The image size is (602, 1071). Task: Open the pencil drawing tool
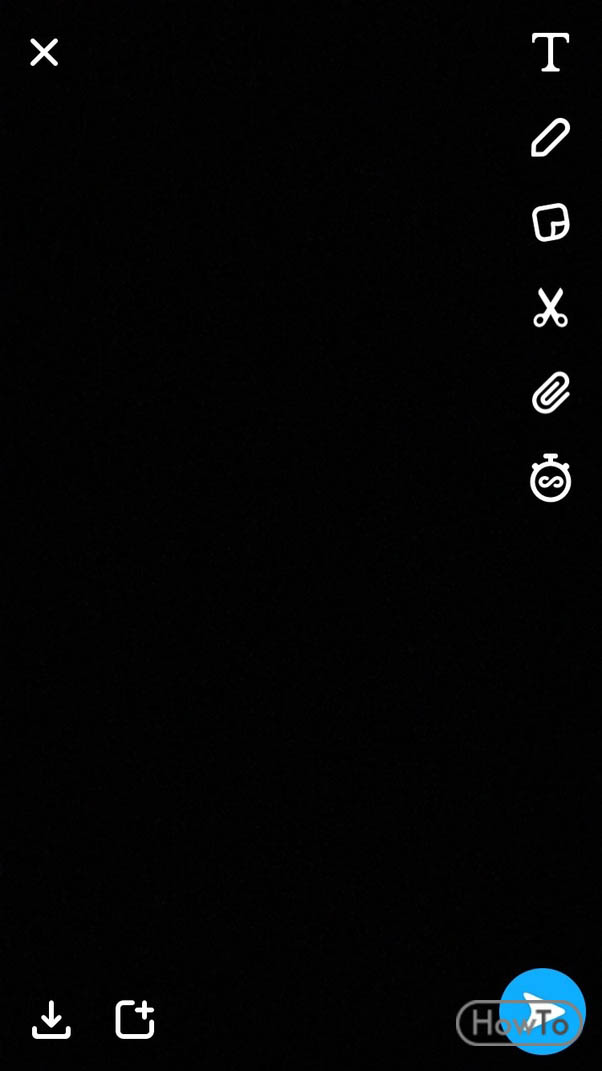pos(550,137)
